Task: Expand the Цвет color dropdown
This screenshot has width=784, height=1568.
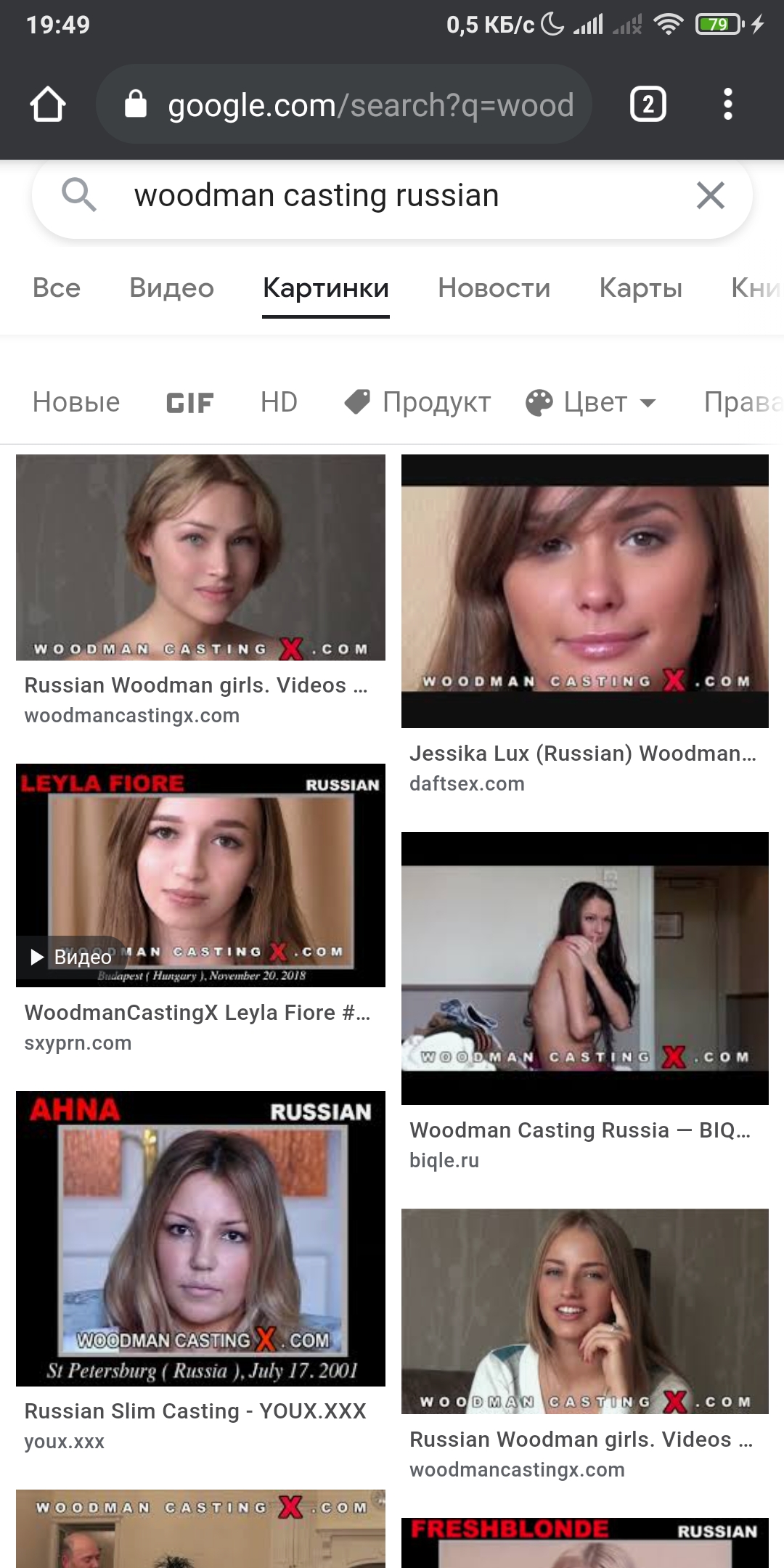Action: tap(591, 402)
